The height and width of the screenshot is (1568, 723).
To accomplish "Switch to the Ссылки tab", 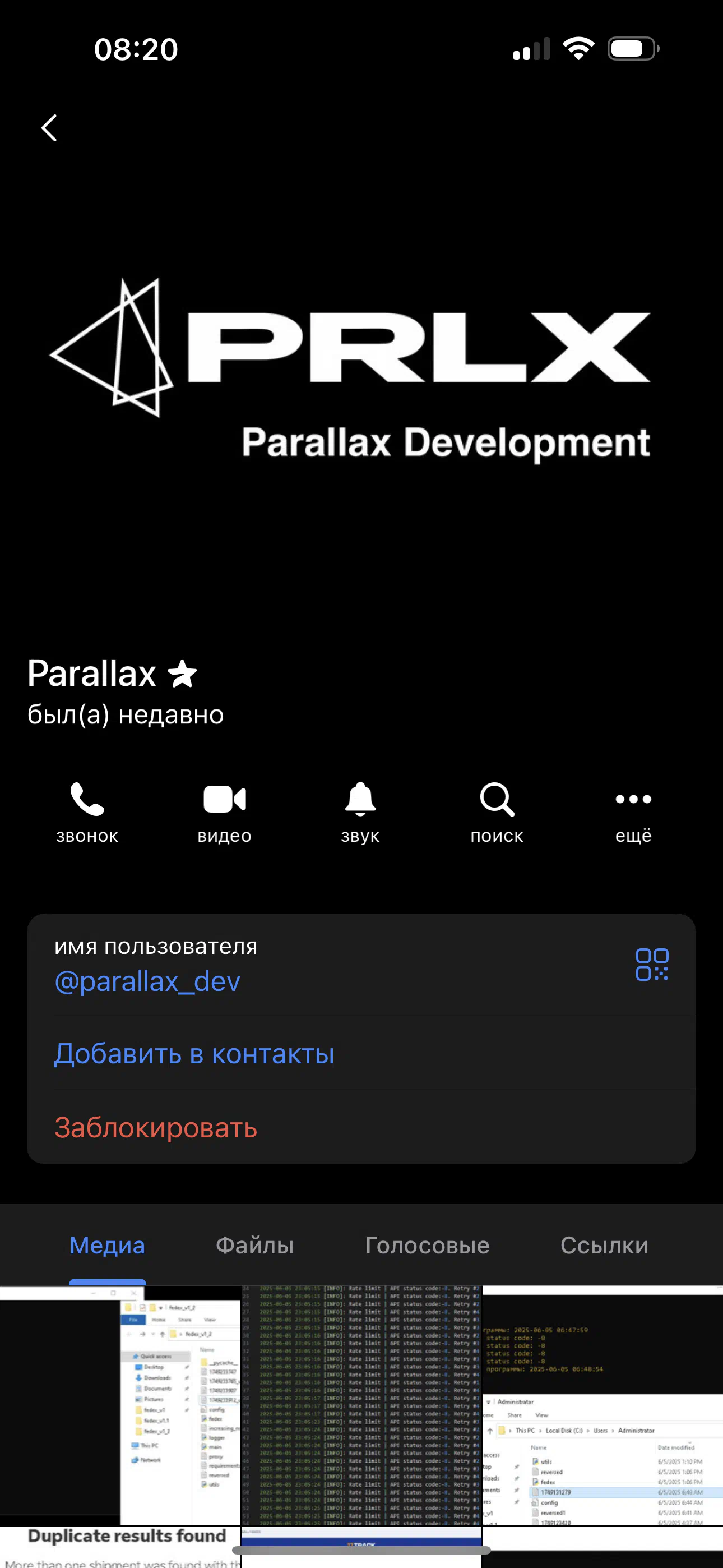I will click(x=604, y=1246).
